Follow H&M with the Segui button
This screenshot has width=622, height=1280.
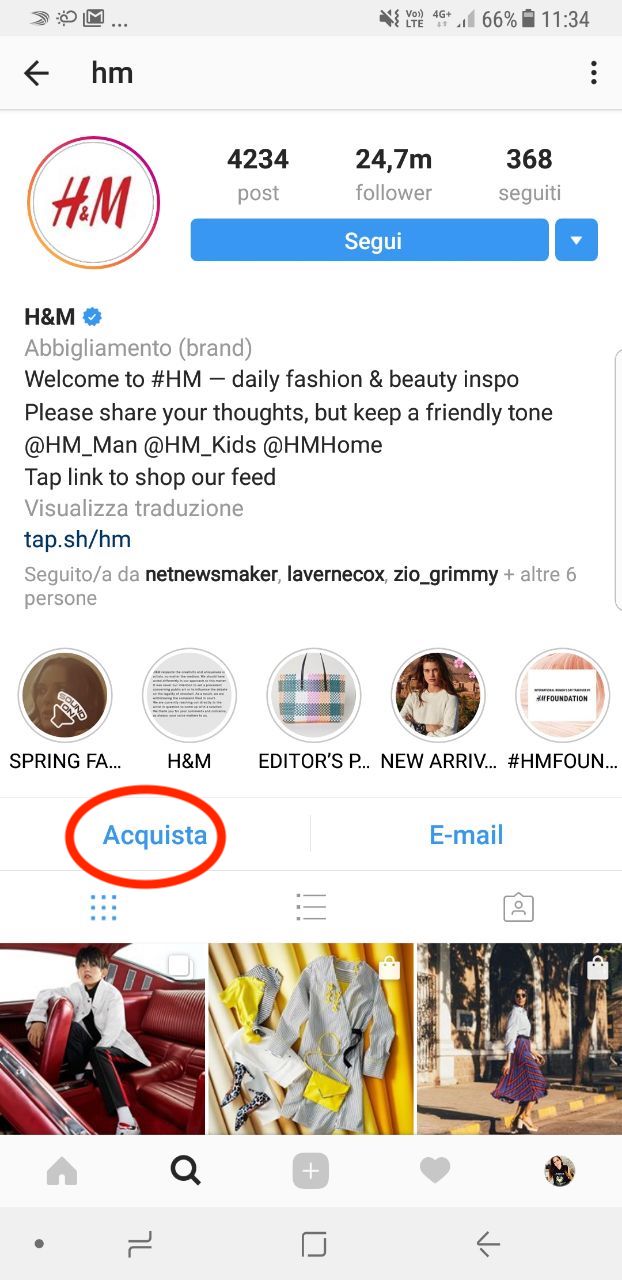click(369, 240)
